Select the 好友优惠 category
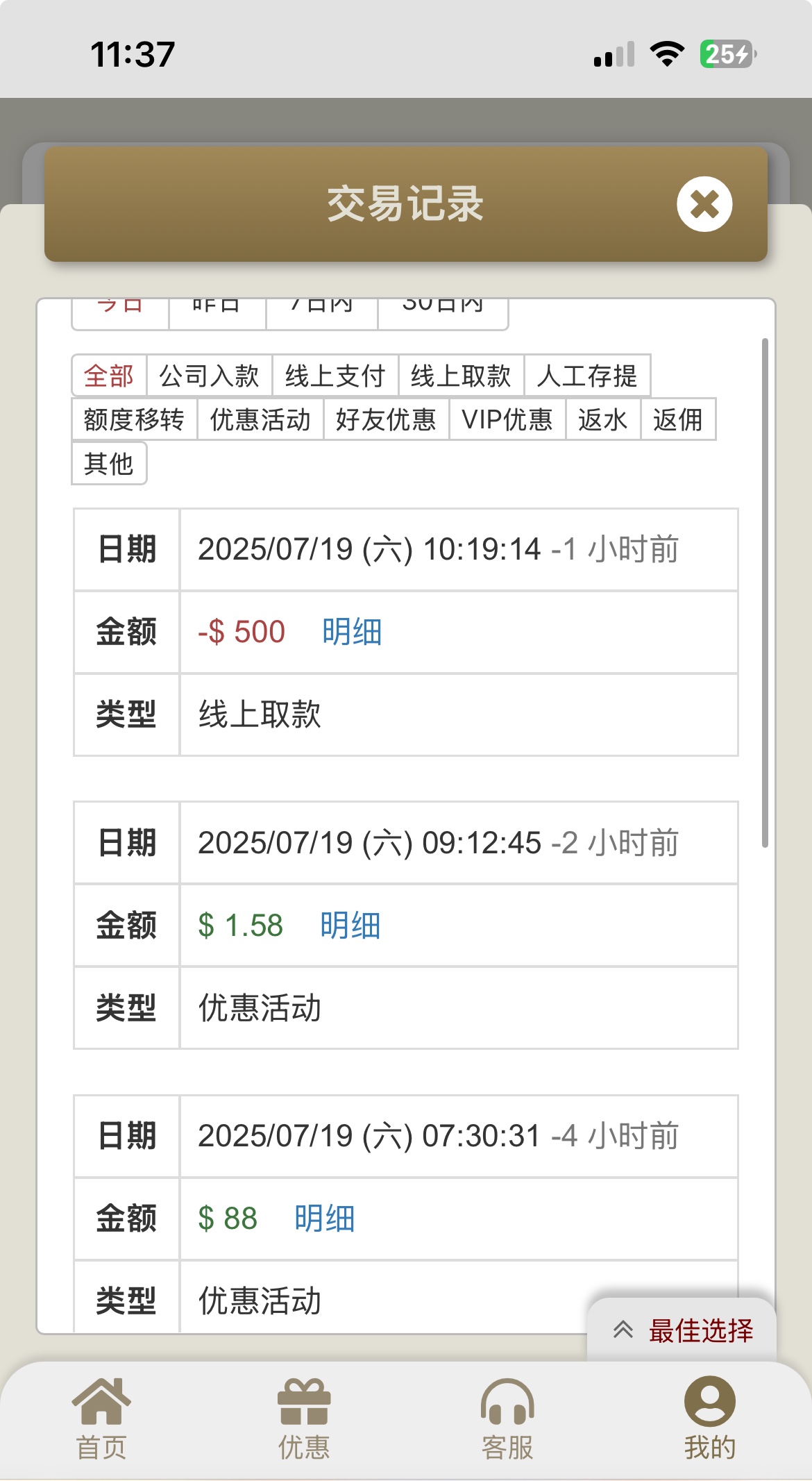The width and height of the screenshot is (812, 1481). tap(386, 419)
